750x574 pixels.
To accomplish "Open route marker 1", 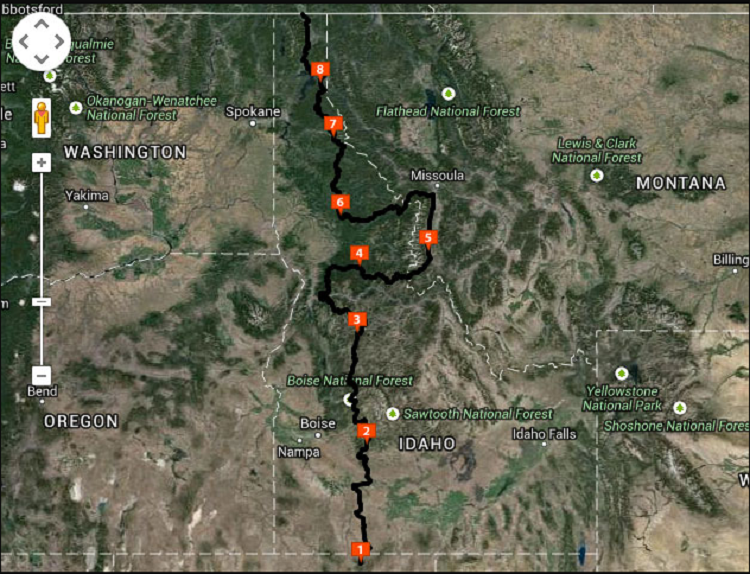I will [361, 549].
